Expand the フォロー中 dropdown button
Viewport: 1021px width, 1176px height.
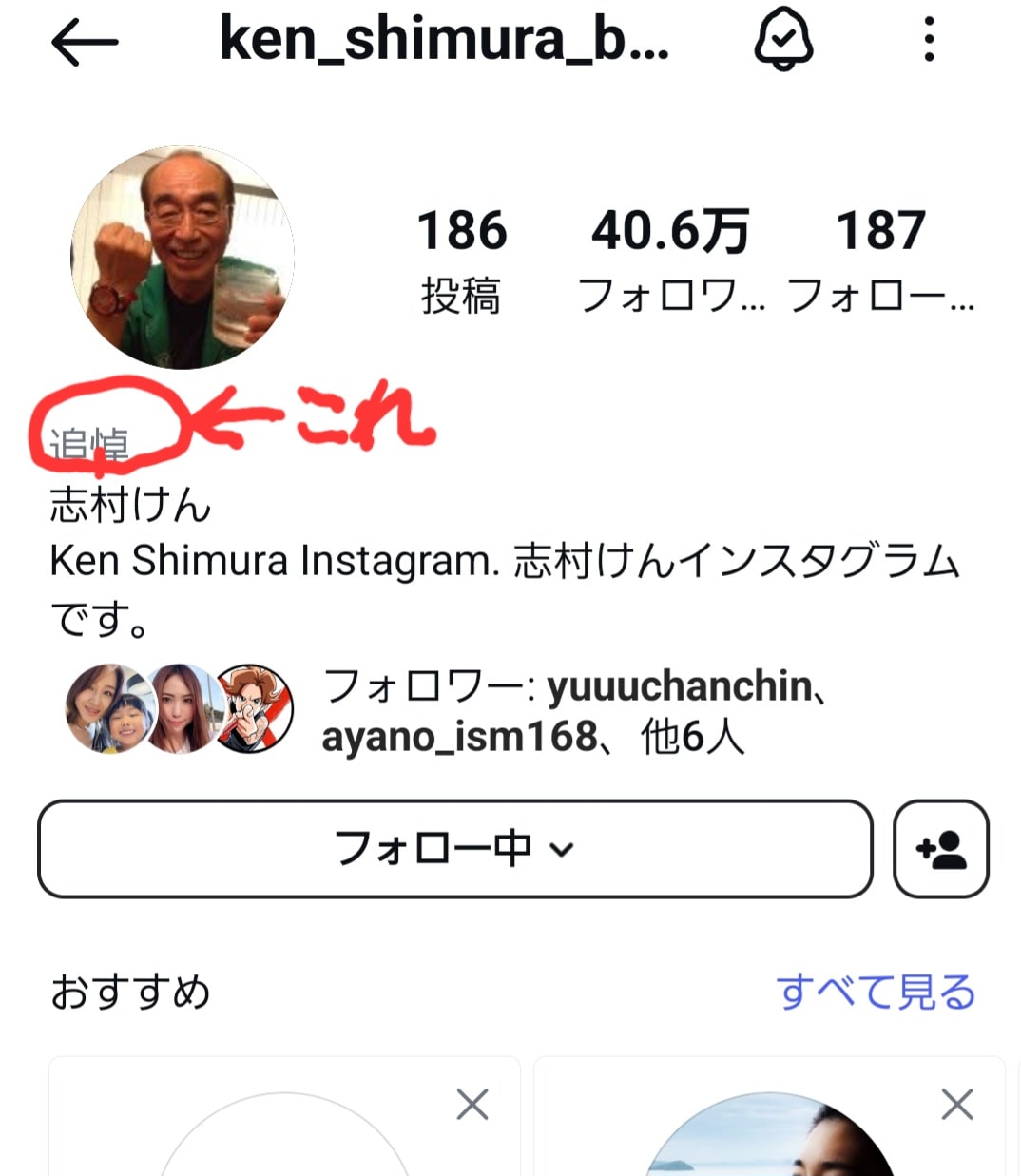454,848
